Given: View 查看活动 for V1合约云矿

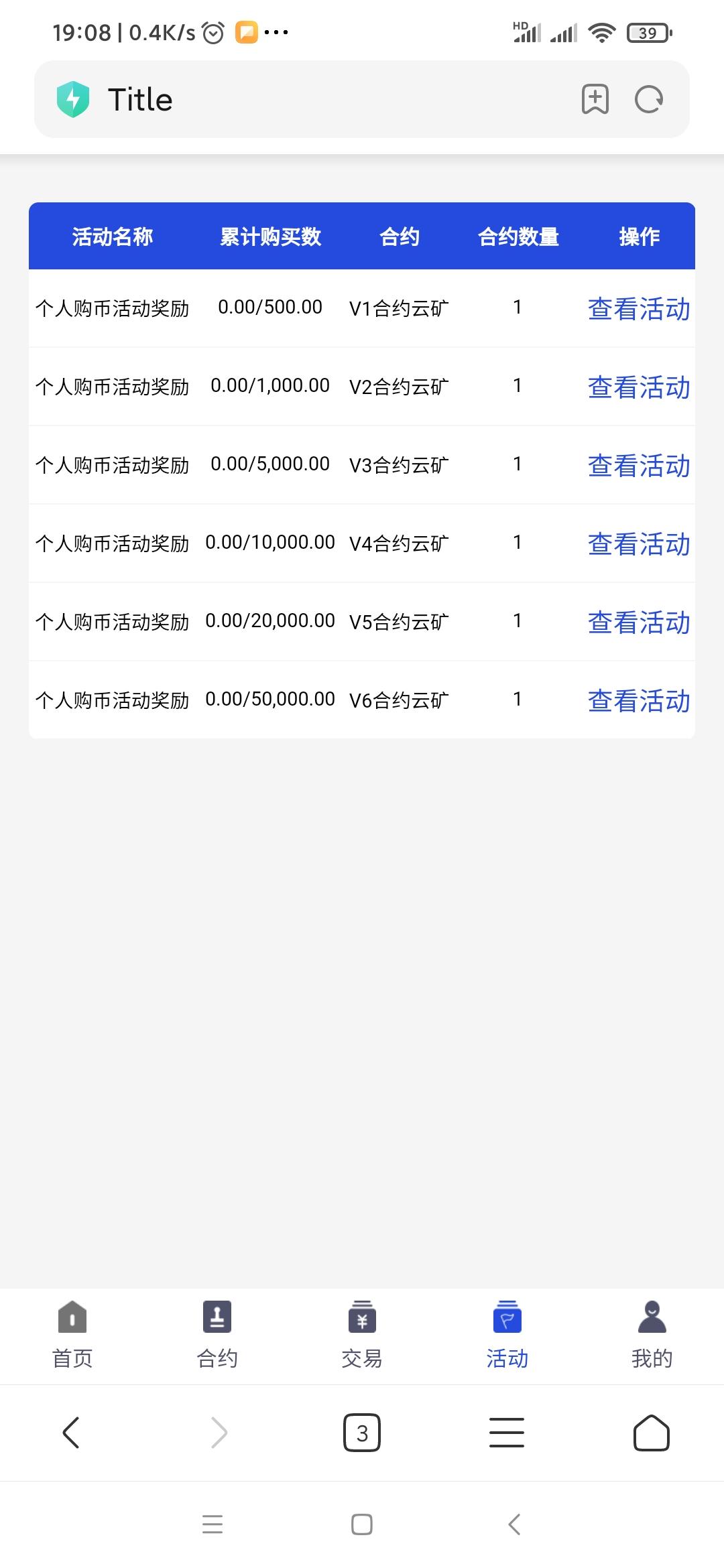Looking at the screenshot, I should tap(638, 309).
